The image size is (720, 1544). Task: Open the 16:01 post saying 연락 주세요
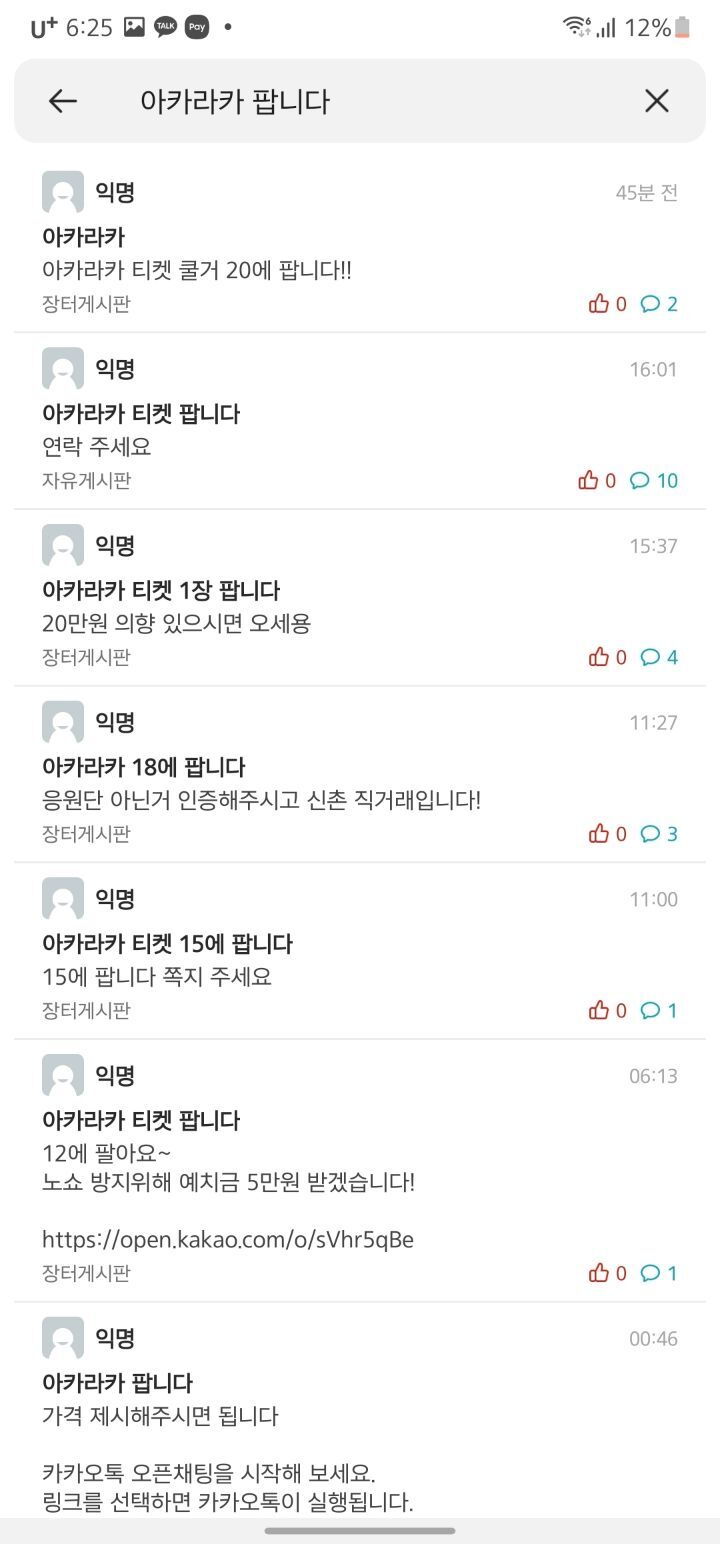click(x=360, y=421)
